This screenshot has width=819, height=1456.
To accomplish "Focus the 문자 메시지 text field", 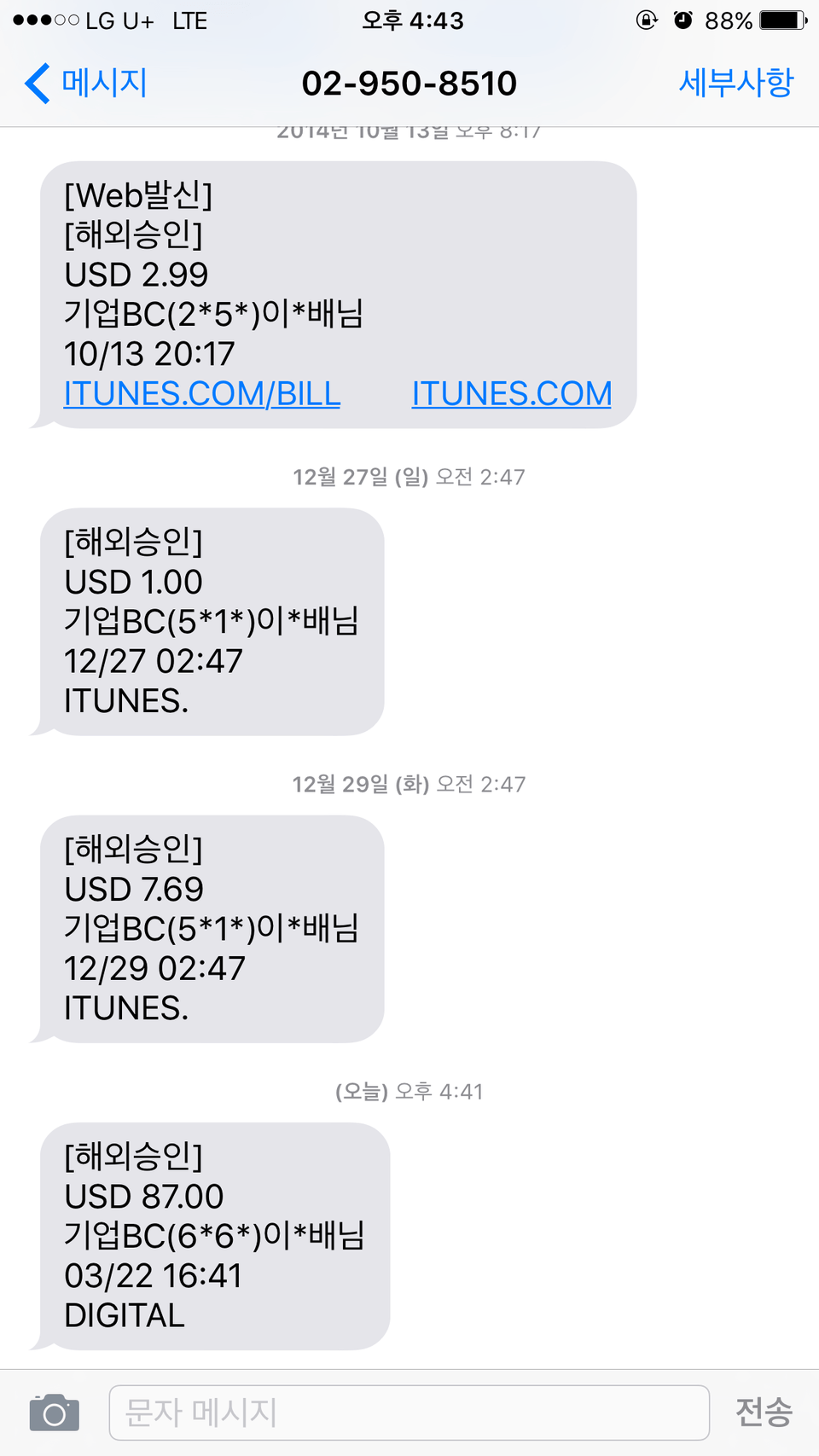I will pos(409,1412).
